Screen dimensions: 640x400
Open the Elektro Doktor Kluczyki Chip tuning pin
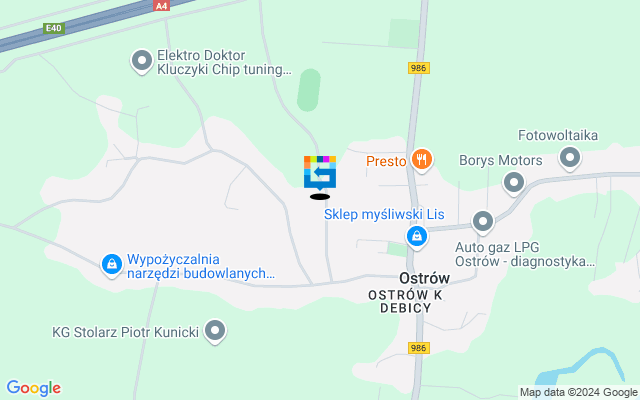pos(141,62)
